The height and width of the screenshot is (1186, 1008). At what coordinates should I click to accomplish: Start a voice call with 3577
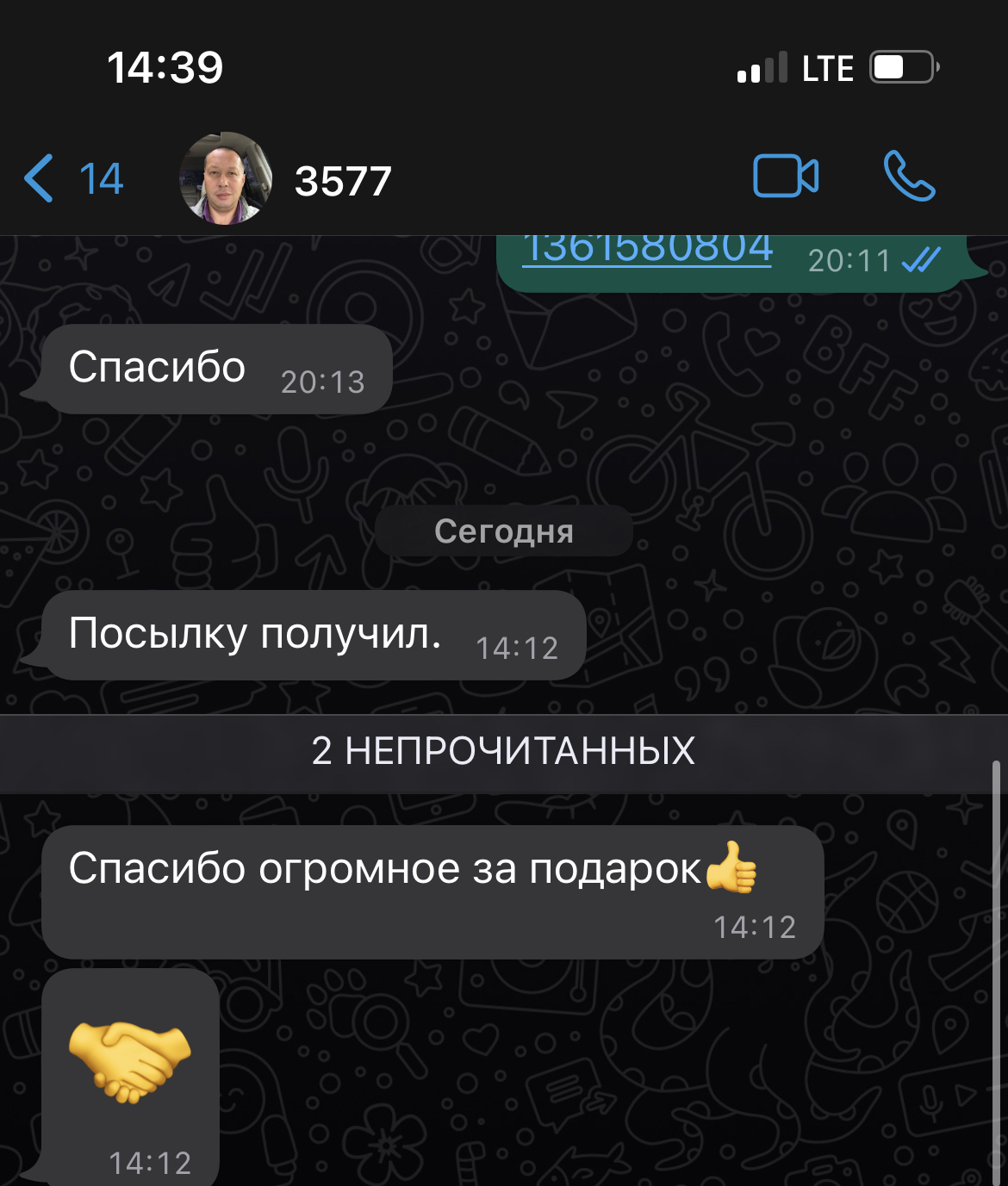coord(909,177)
